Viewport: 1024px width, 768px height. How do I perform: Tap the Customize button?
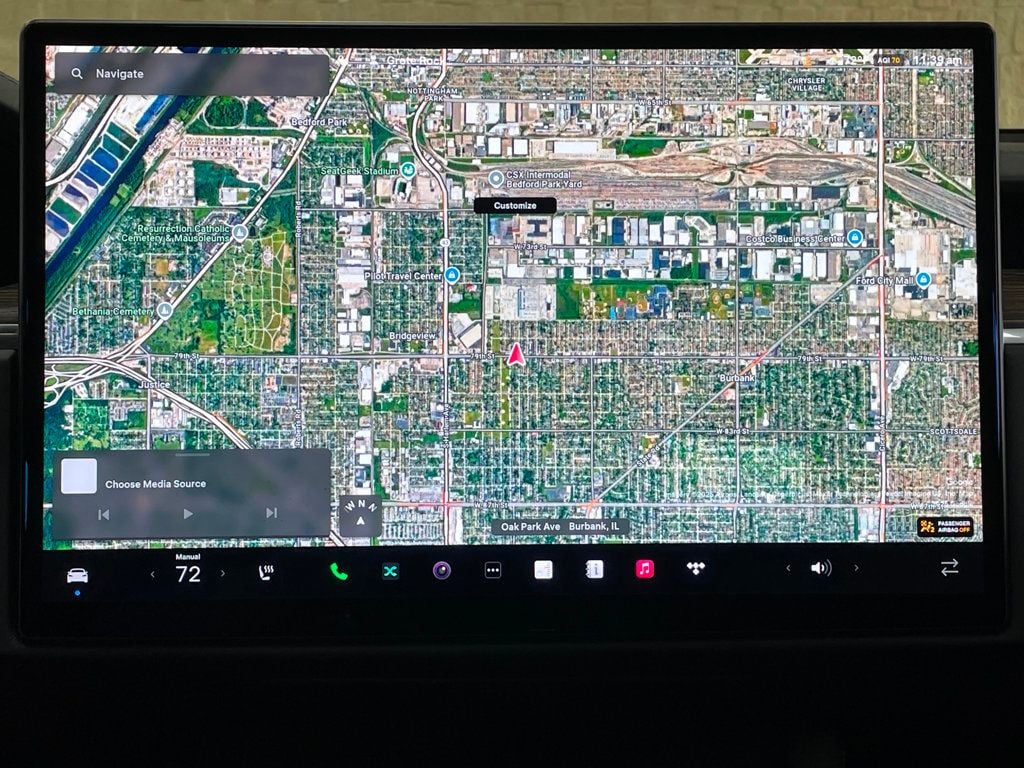tap(515, 205)
